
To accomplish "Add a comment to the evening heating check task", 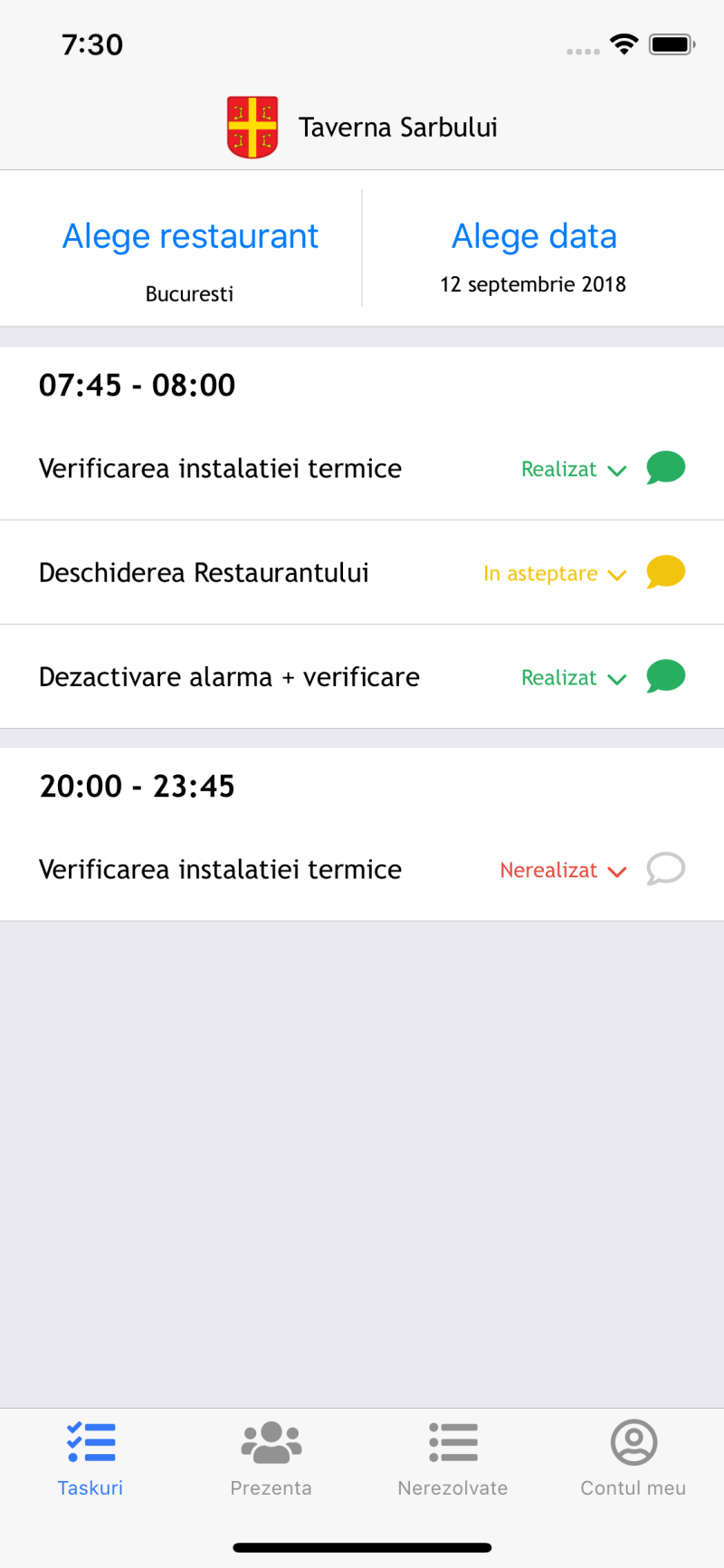I will 665,869.
